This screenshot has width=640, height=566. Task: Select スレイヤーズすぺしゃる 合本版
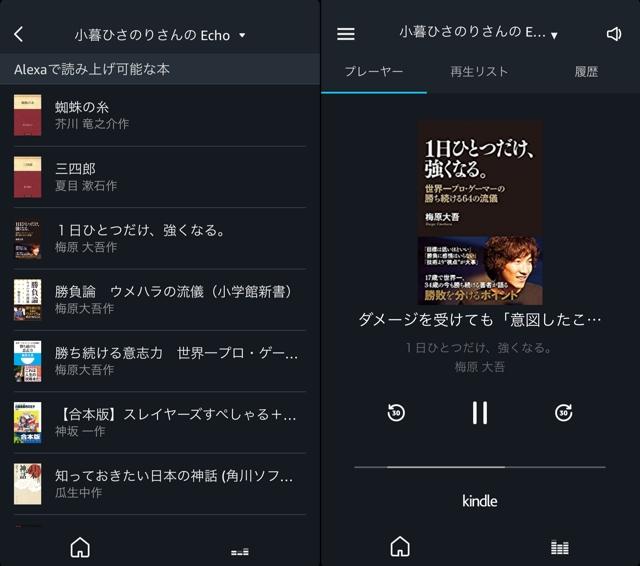click(x=160, y=422)
